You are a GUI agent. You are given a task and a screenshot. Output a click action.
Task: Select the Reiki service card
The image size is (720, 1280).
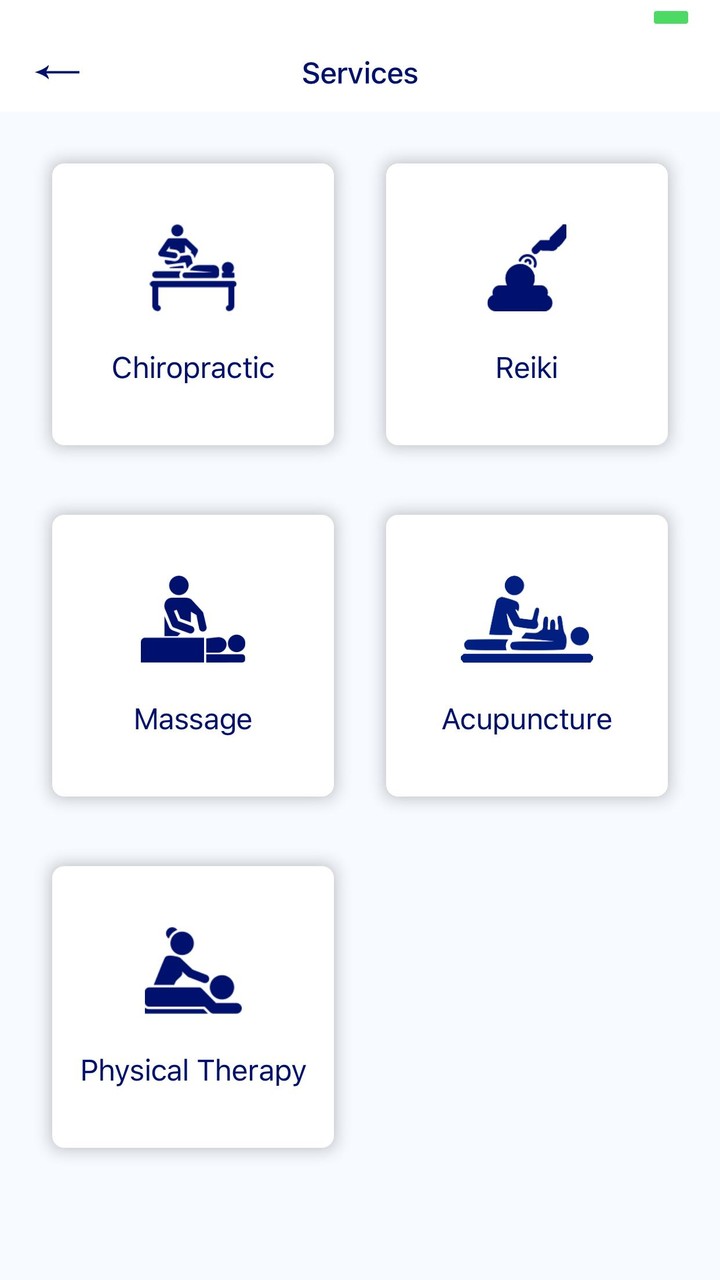coord(527,304)
